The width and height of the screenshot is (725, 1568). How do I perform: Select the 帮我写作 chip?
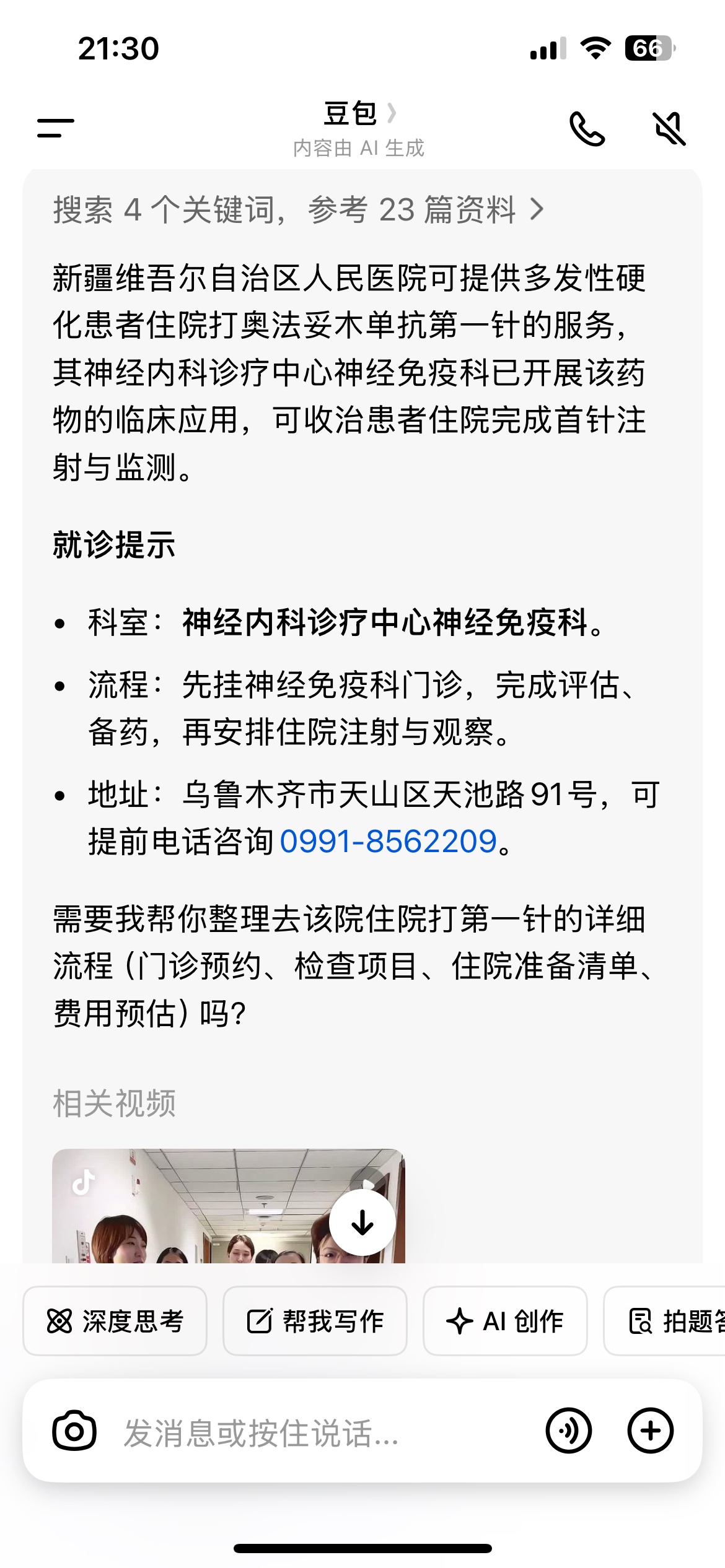tap(315, 1321)
